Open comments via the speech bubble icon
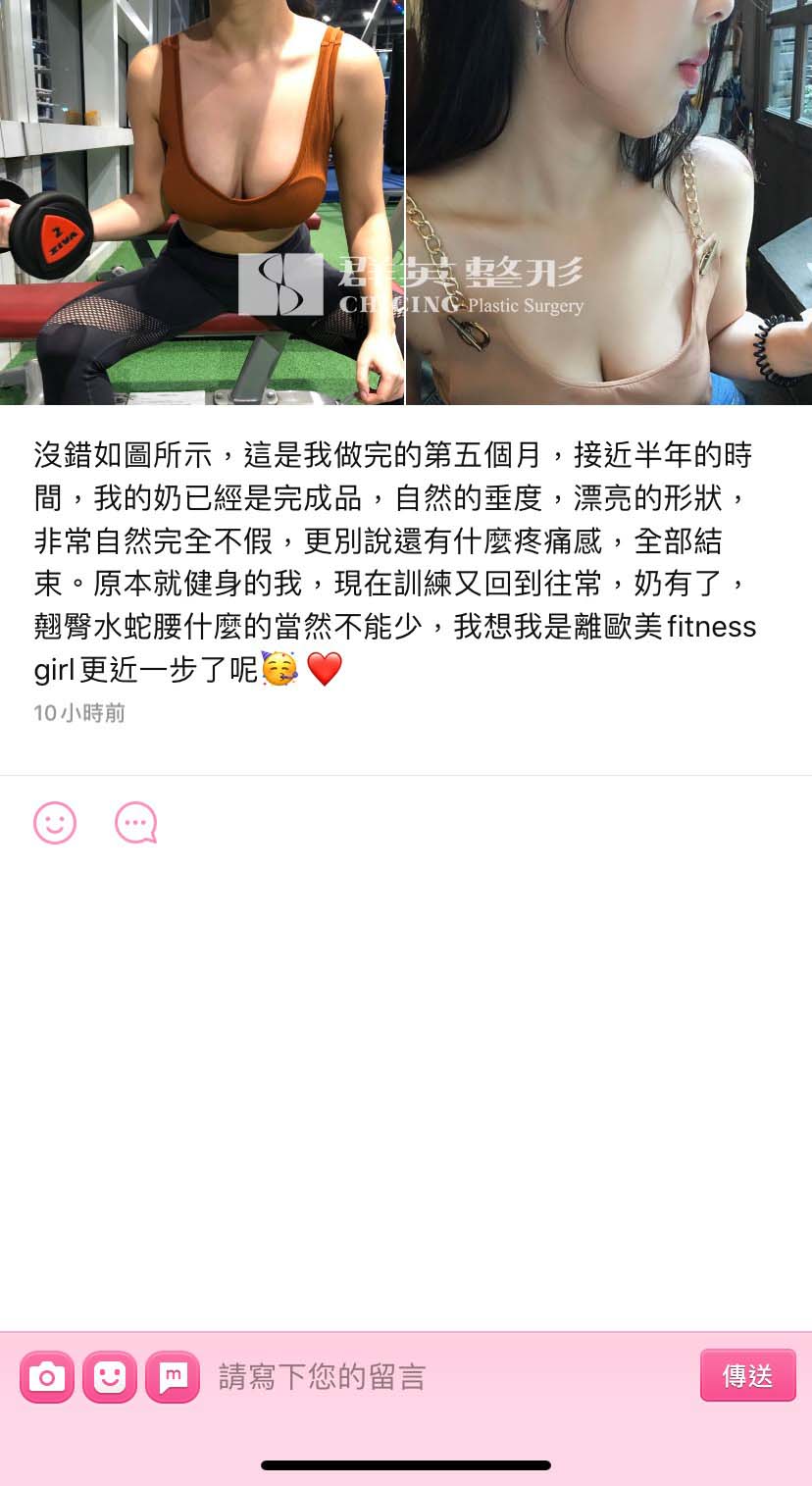812x1486 pixels. click(x=135, y=823)
